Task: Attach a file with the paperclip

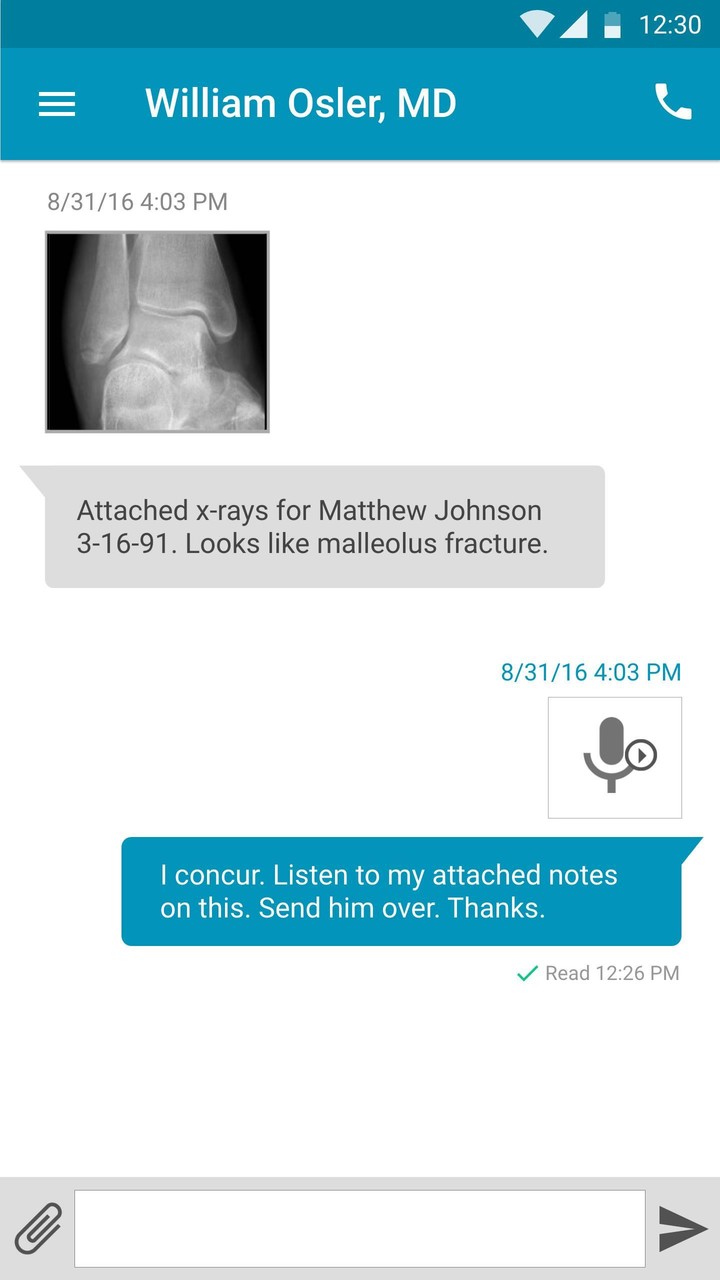Action: click(x=38, y=1228)
